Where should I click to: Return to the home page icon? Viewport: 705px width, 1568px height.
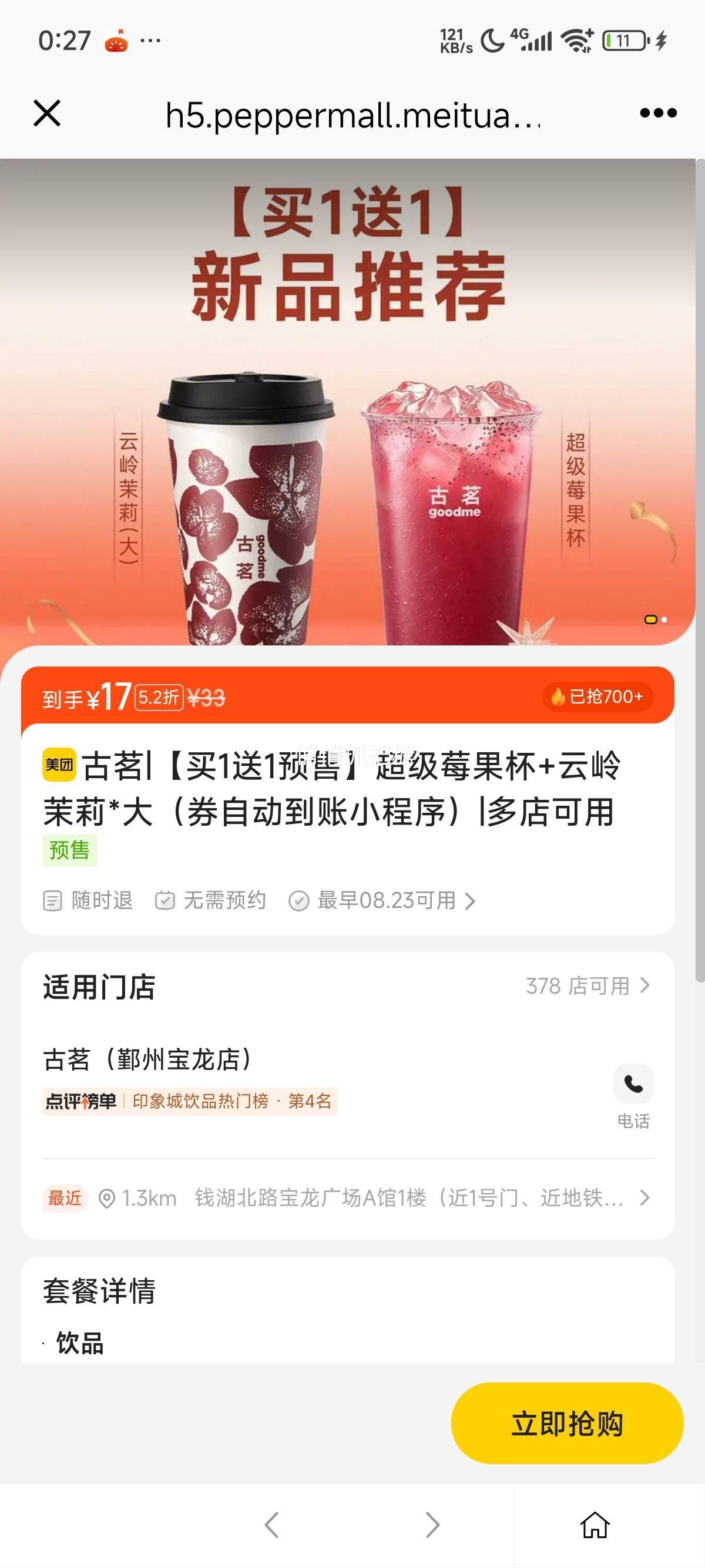[595, 1525]
